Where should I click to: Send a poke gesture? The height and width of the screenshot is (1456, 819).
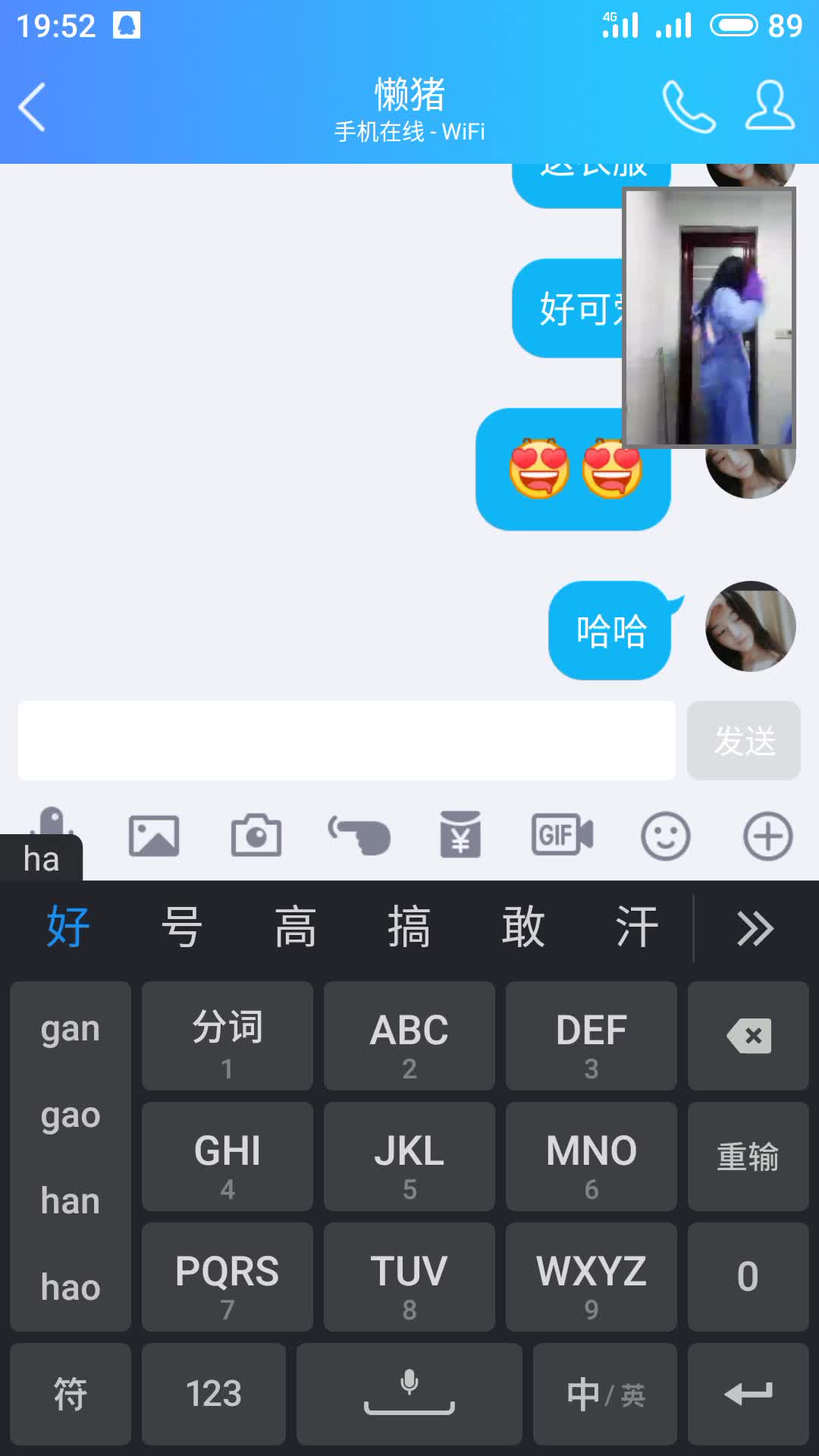coord(359,836)
